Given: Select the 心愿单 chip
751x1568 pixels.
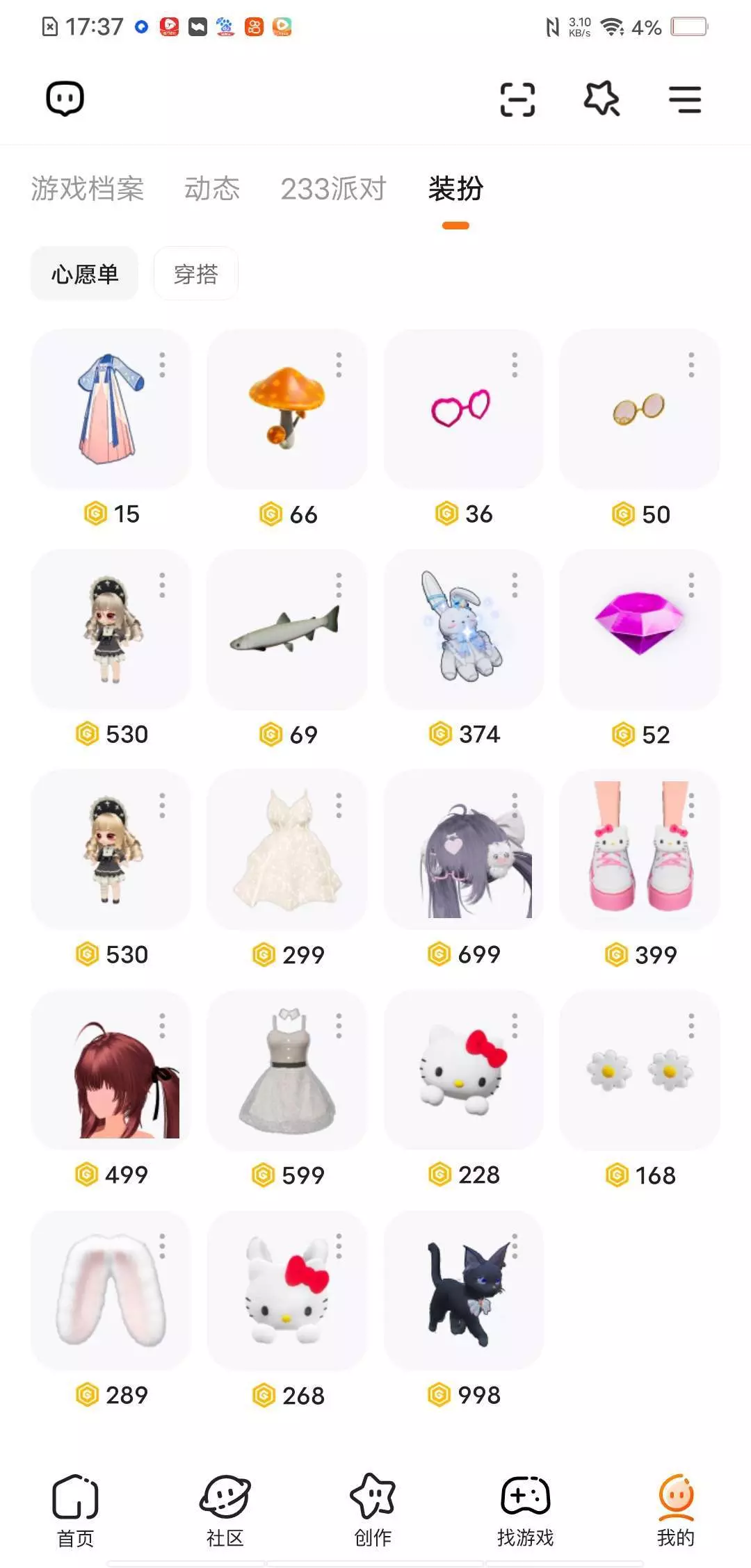Looking at the screenshot, I should tap(85, 274).
